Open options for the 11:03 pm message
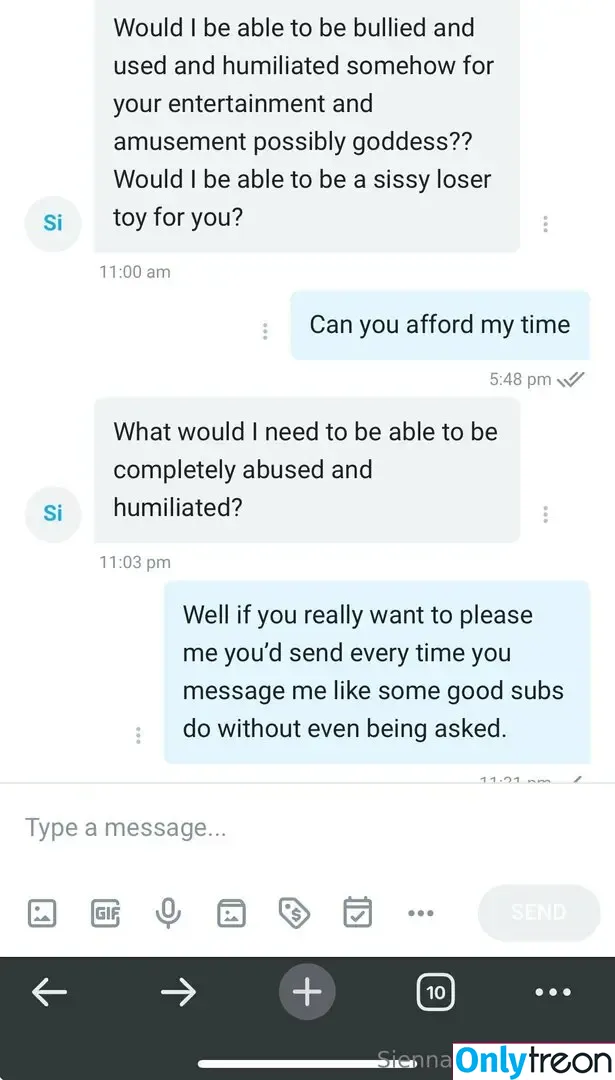Image resolution: width=615 pixels, height=1080 pixels. pos(545,514)
